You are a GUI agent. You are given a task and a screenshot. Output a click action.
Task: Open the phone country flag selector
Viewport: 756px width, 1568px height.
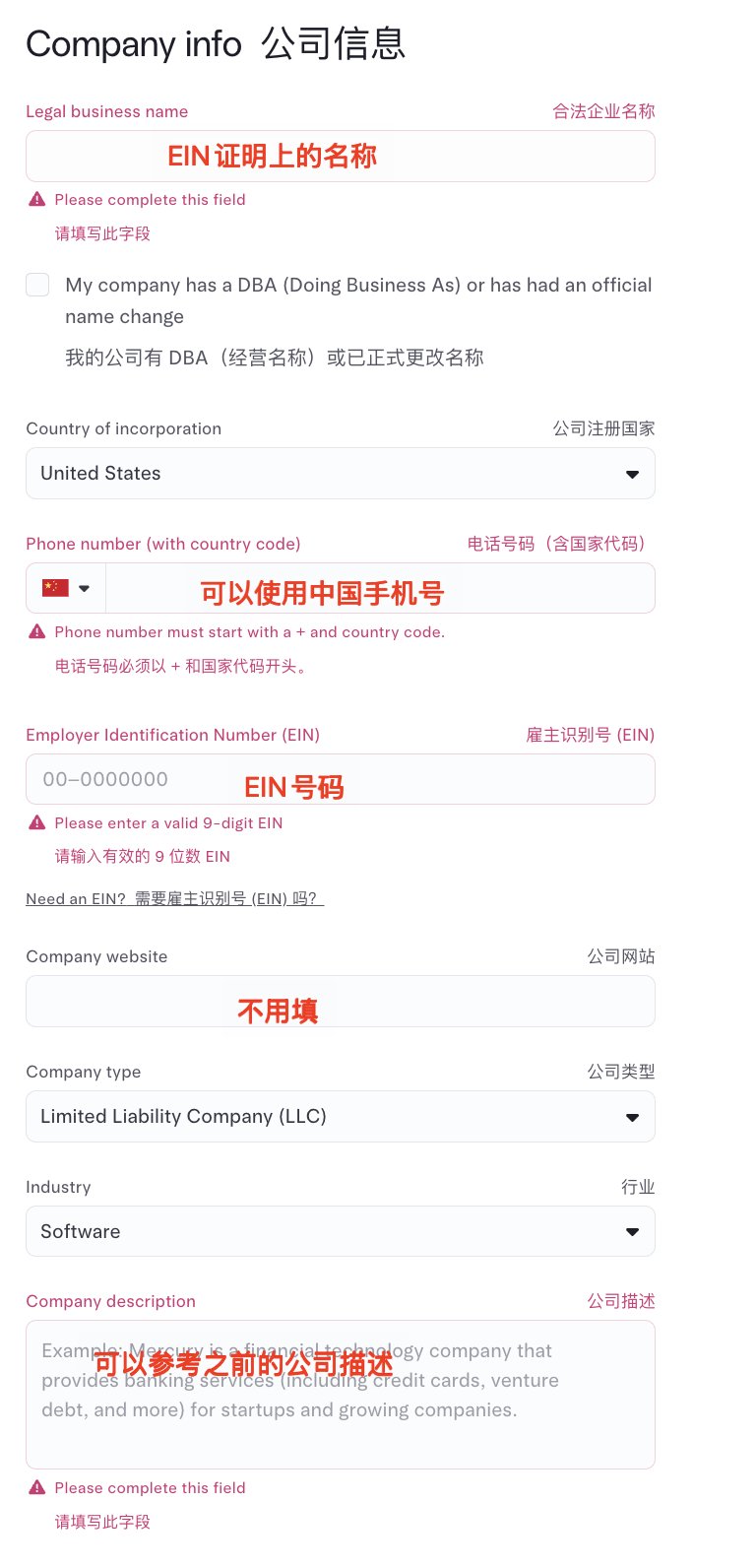click(66, 588)
